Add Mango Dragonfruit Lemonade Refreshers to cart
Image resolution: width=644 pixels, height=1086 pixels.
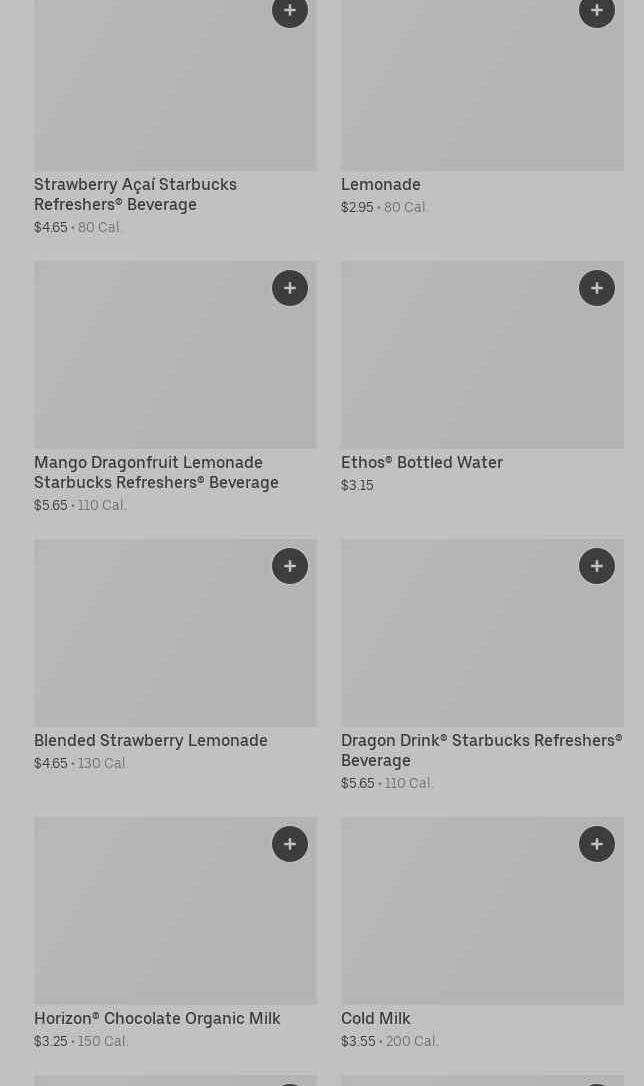coord(290,288)
